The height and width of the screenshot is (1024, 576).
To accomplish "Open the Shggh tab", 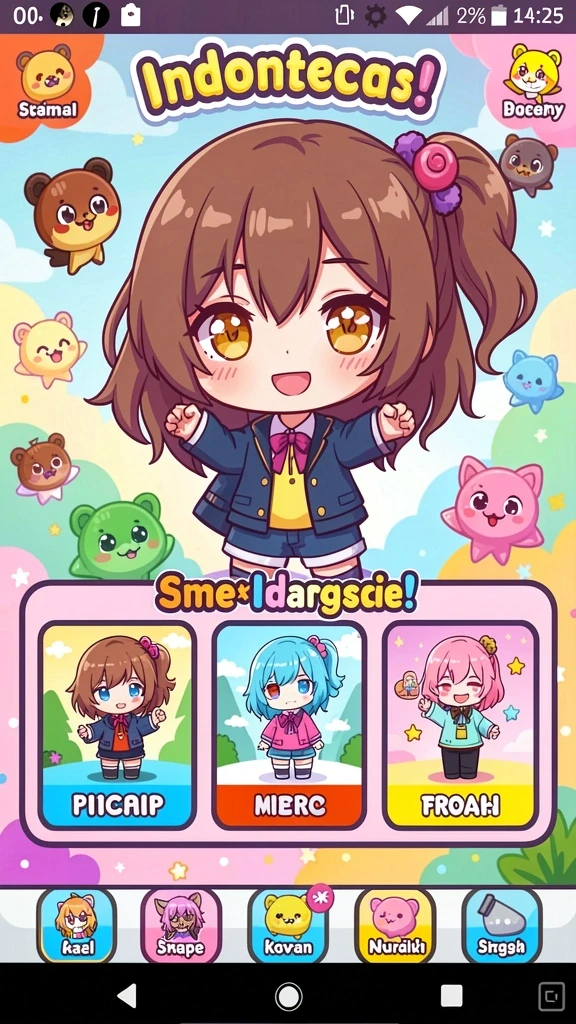I will pyautogui.click(x=502, y=925).
